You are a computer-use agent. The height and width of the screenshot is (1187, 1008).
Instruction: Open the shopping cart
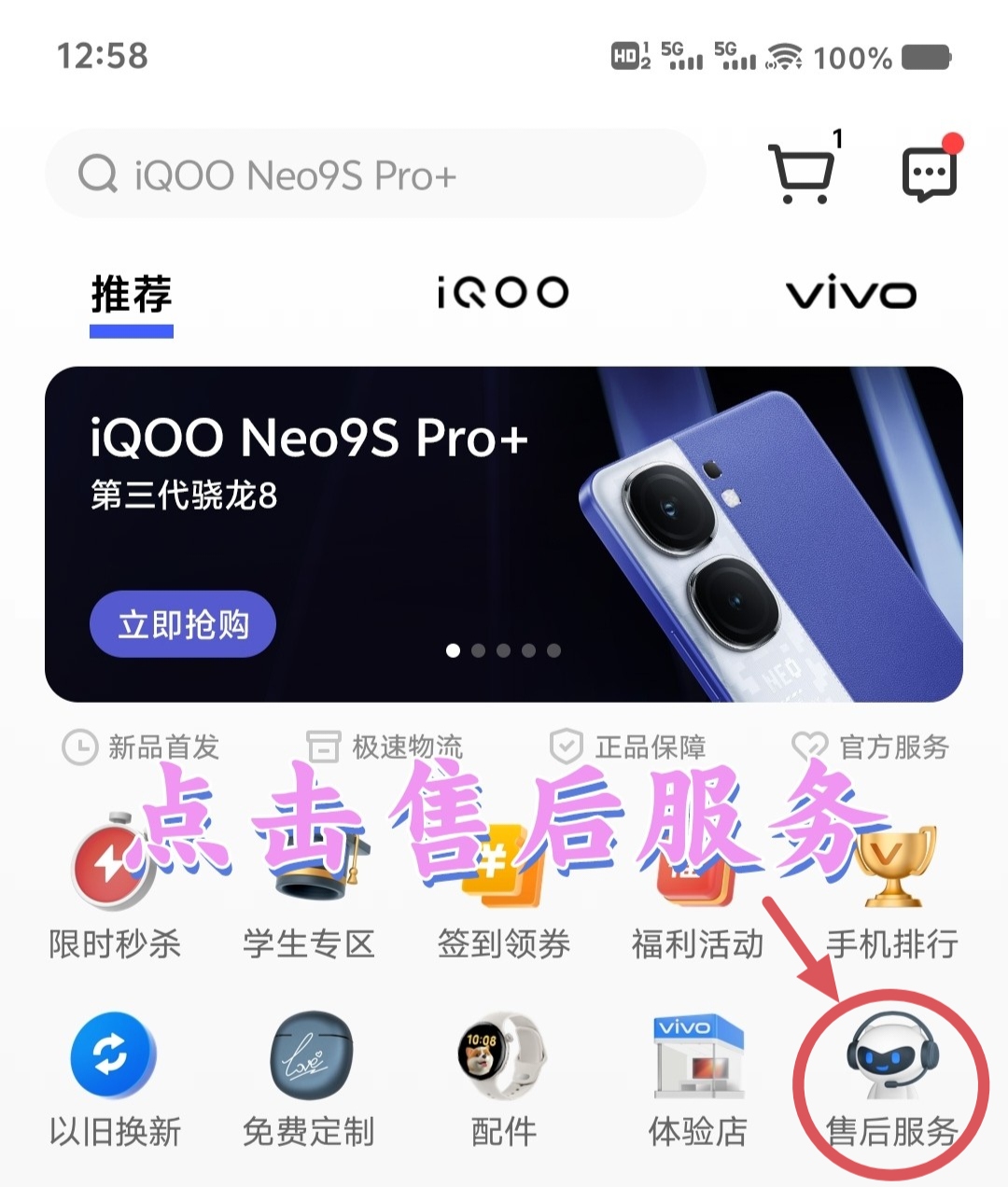[802, 172]
